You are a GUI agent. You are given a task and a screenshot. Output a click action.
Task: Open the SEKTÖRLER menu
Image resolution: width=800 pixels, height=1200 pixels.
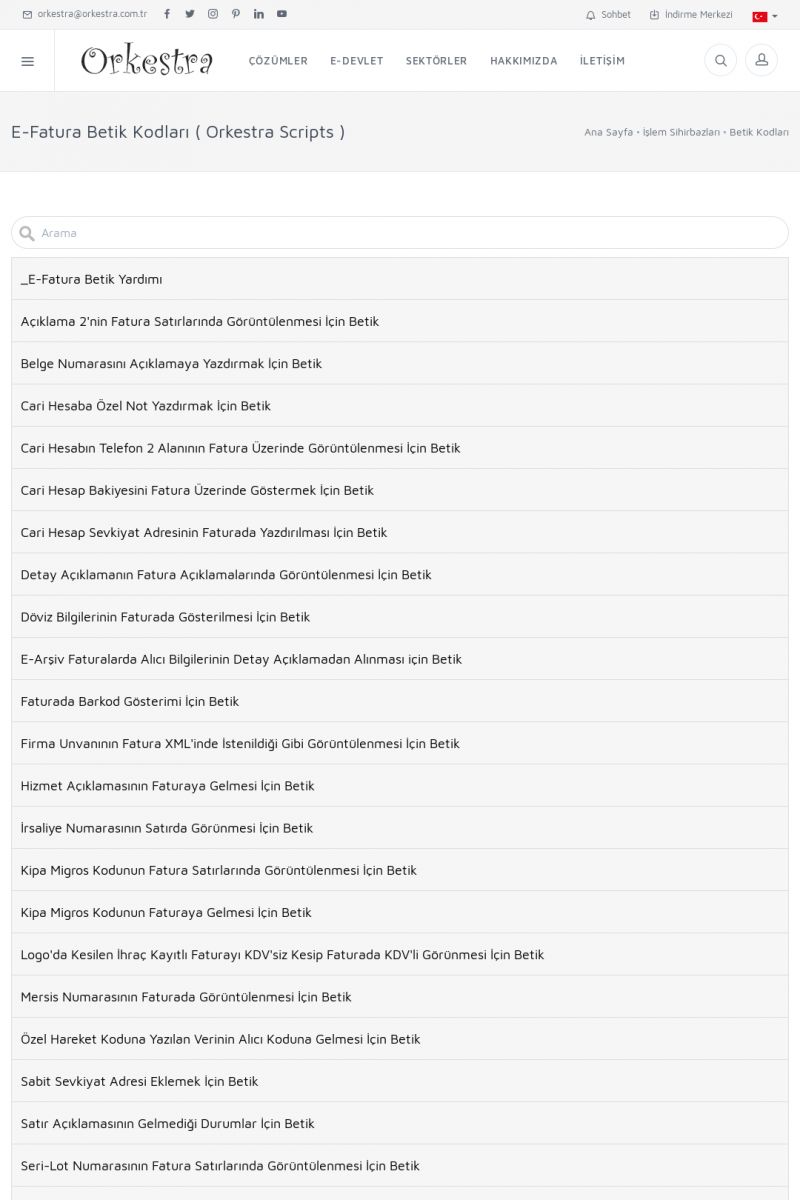click(x=436, y=61)
